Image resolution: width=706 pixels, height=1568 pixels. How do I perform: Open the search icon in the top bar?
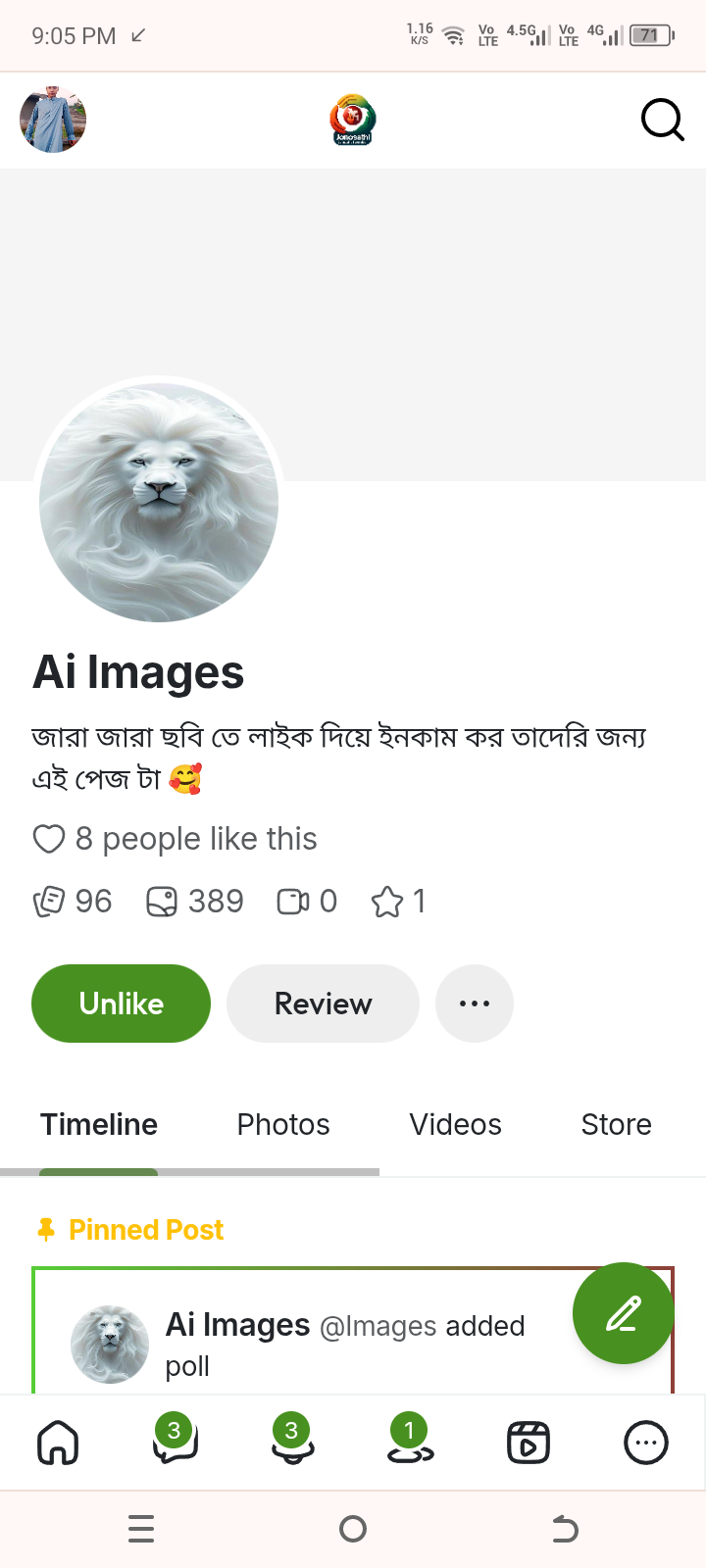point(662,121)
